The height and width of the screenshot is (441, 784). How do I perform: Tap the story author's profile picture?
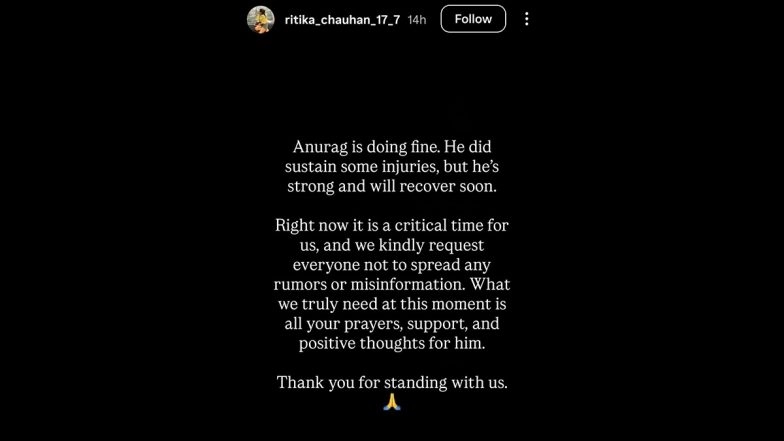click(261, 19)
